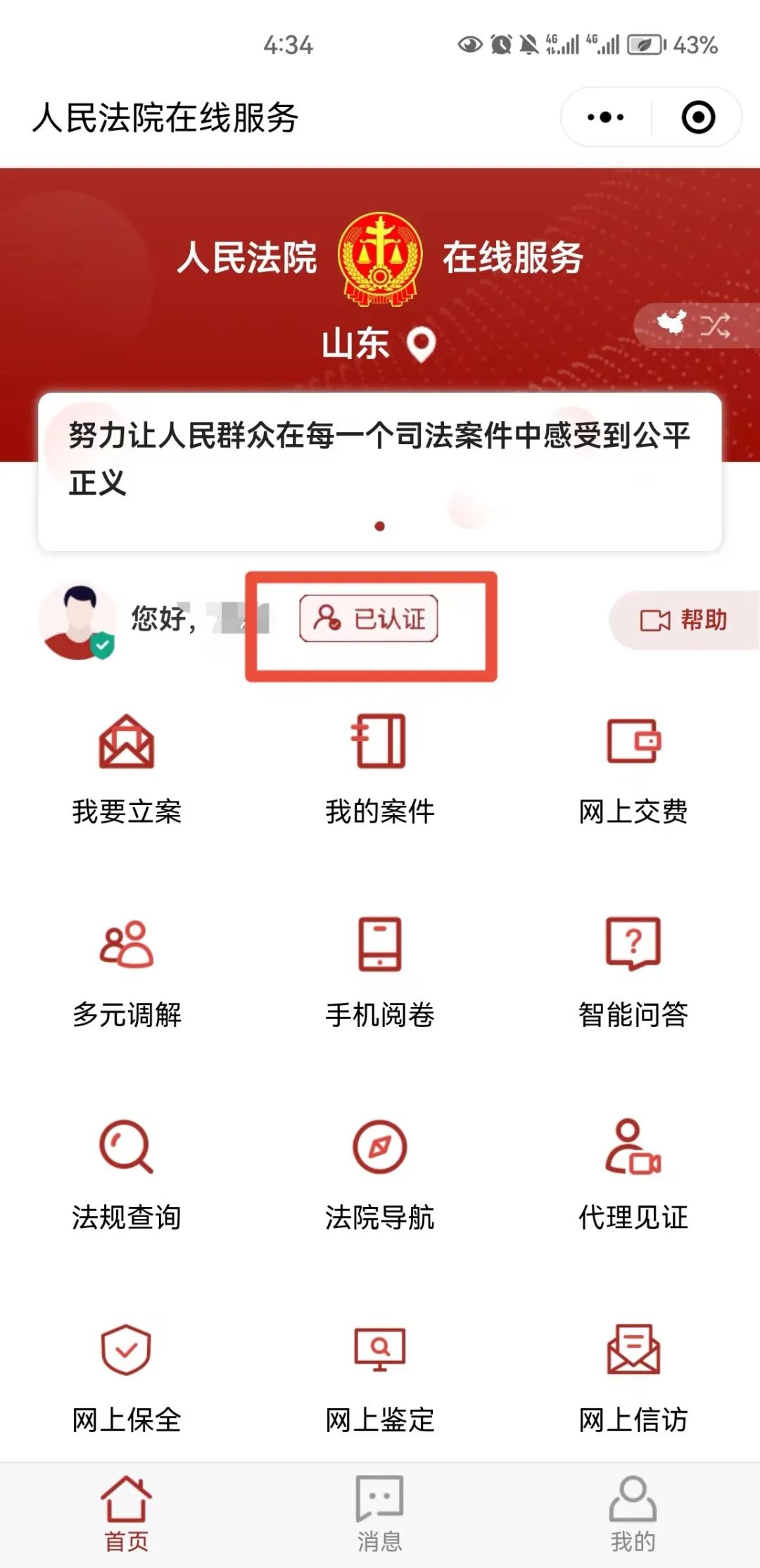
Task: Tap the map shuffle icon to change region
Action: pyautogui.click(x=714, y=326)
